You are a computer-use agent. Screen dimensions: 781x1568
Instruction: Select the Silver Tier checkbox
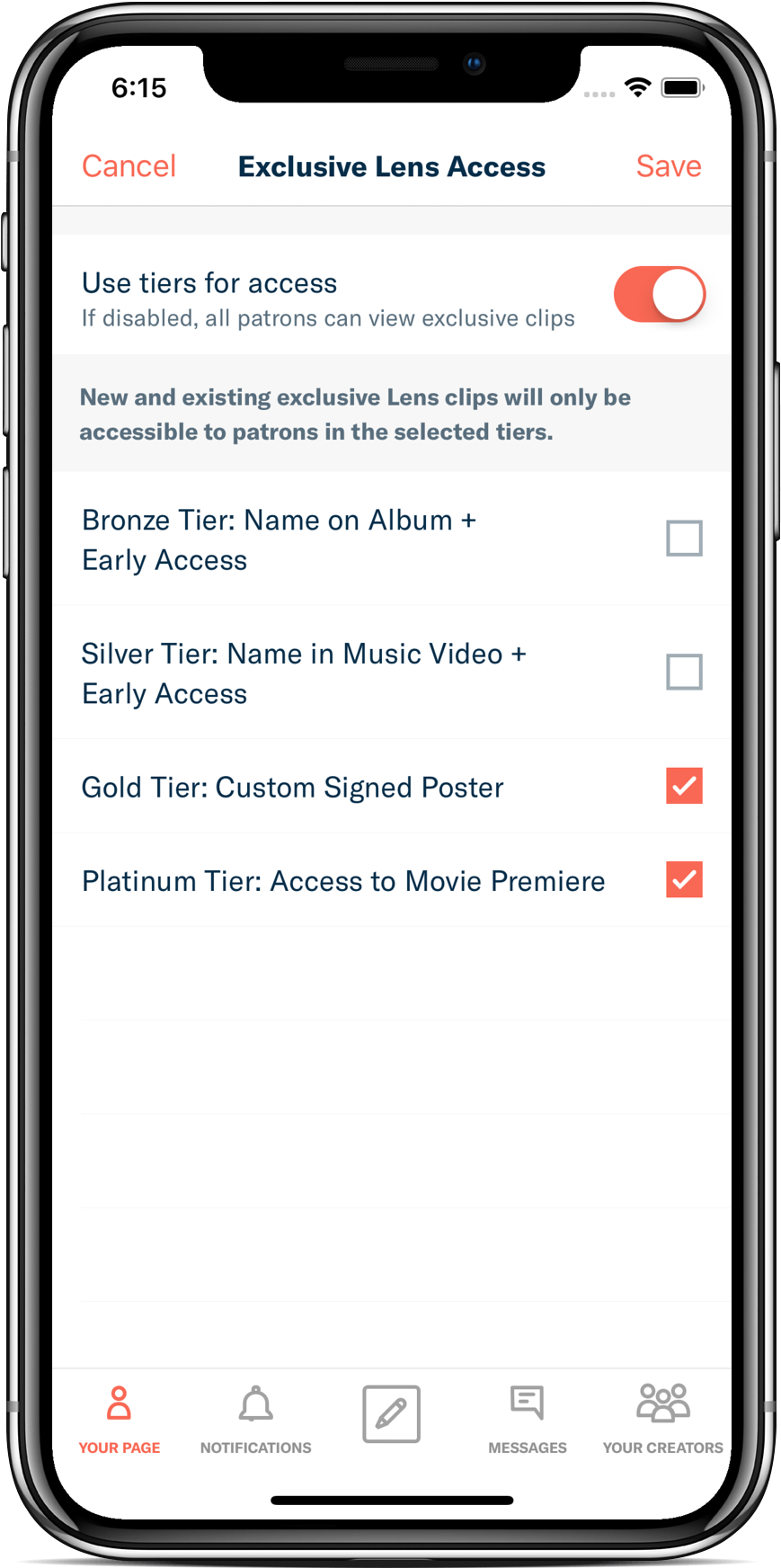684,673
